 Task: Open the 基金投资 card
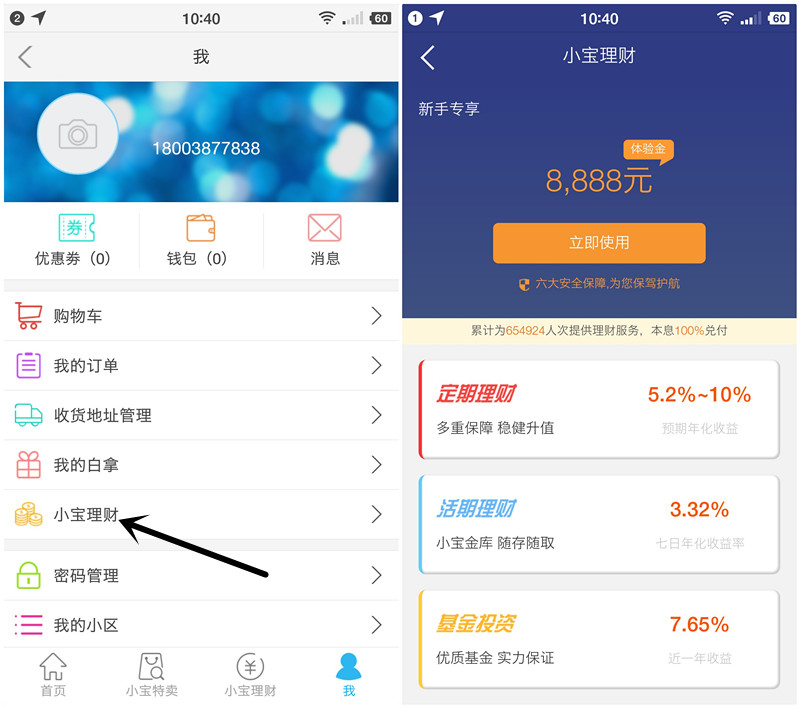(x=599, y=639)
